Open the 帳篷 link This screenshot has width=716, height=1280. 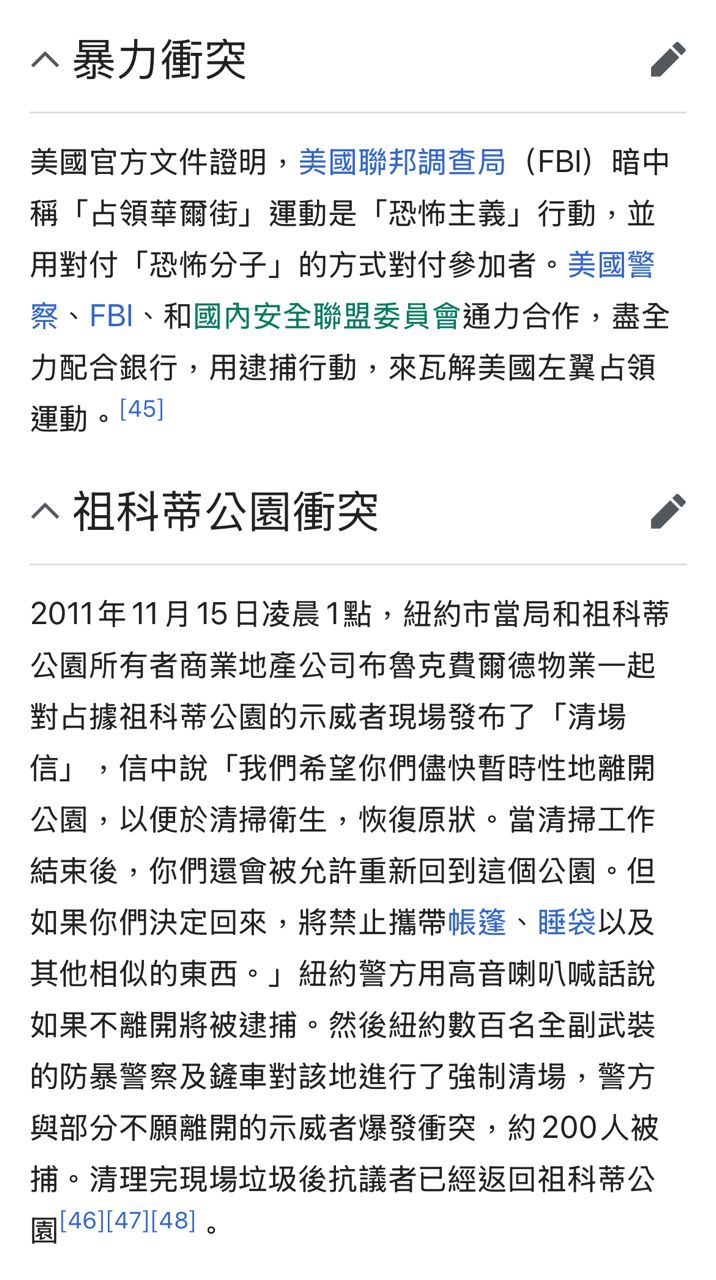point(477,922)
